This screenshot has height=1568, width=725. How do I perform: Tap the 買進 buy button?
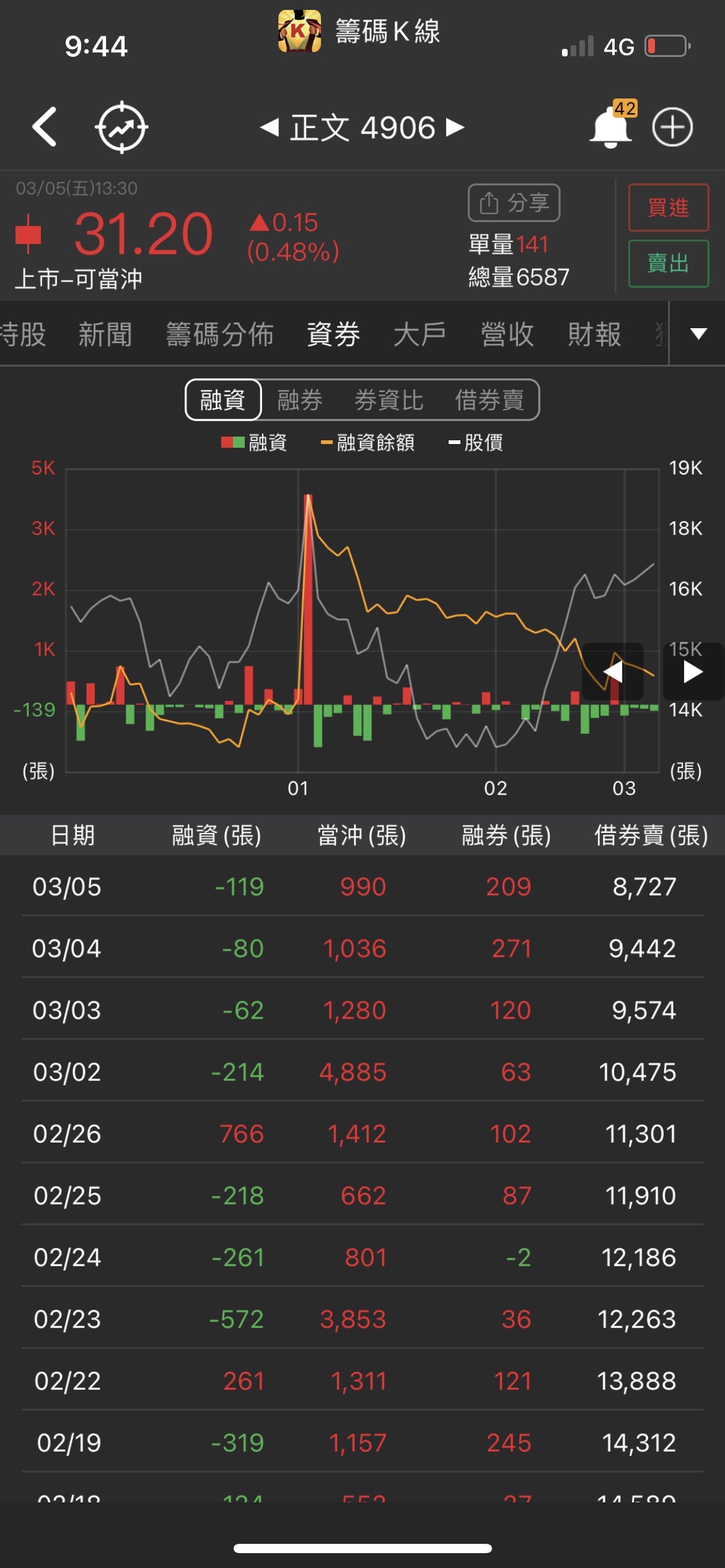[x=668, y=207]
